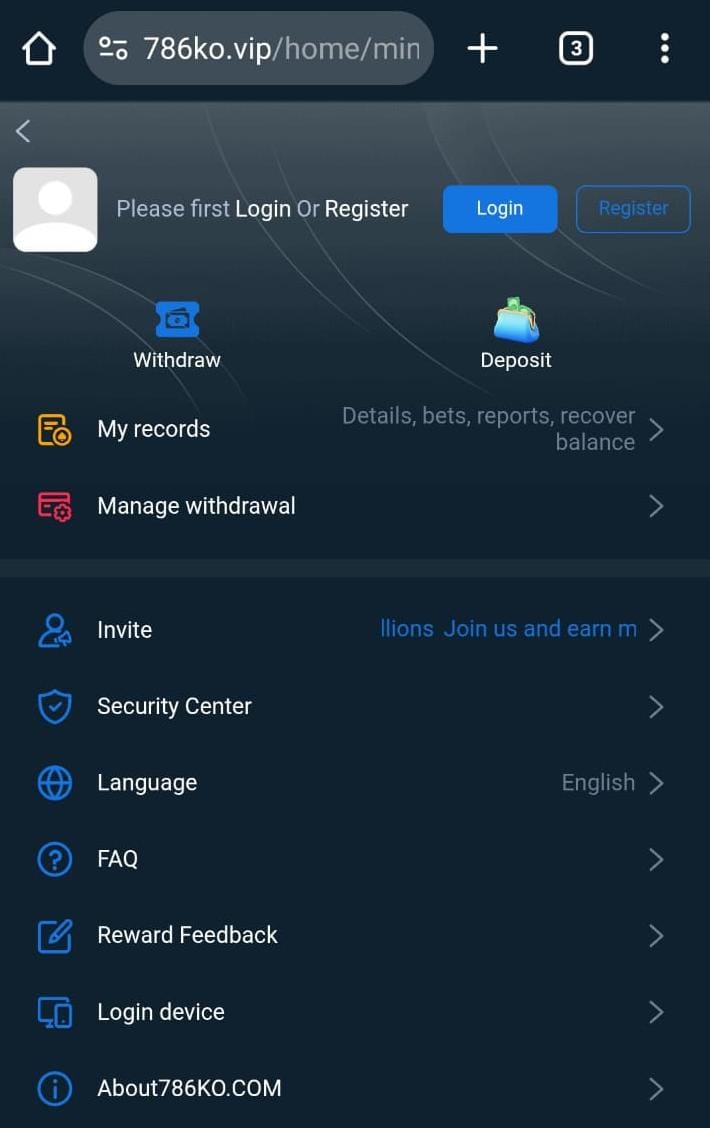Image resolution: width=710 pixels, height=1128 pixels.
Task: View Login device list
Action: [160, 1012]
